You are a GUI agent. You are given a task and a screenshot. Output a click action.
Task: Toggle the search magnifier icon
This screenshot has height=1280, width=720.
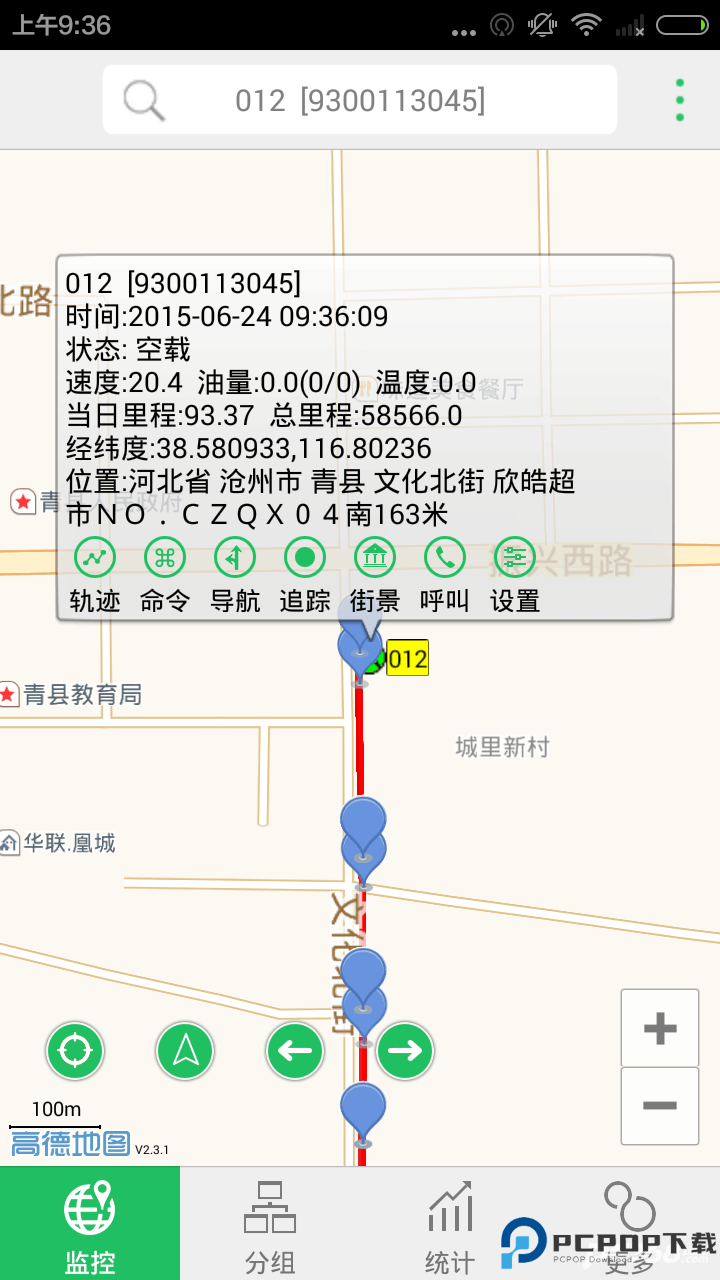[142, 99]
